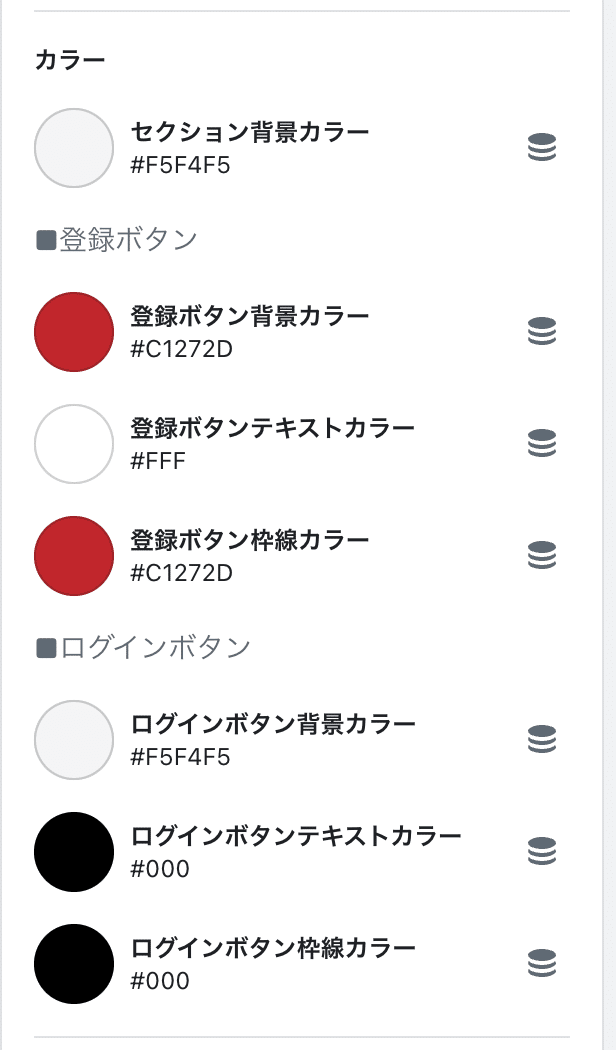
Task: Open the セクション背景カラー color swatch
Action: (74, 148)
